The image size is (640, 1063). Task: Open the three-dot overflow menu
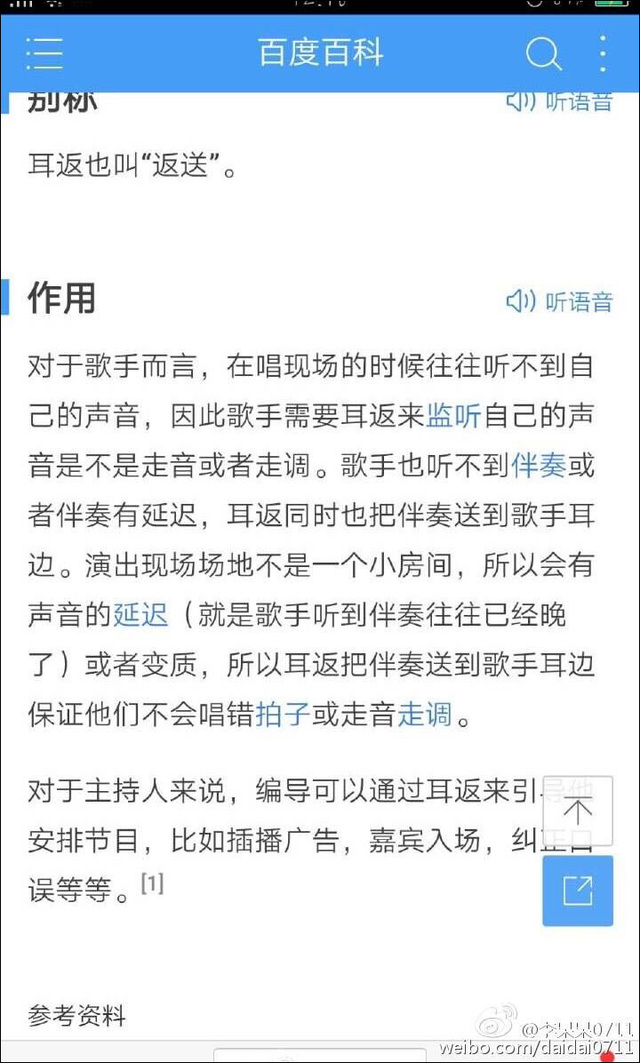[602, 52]
